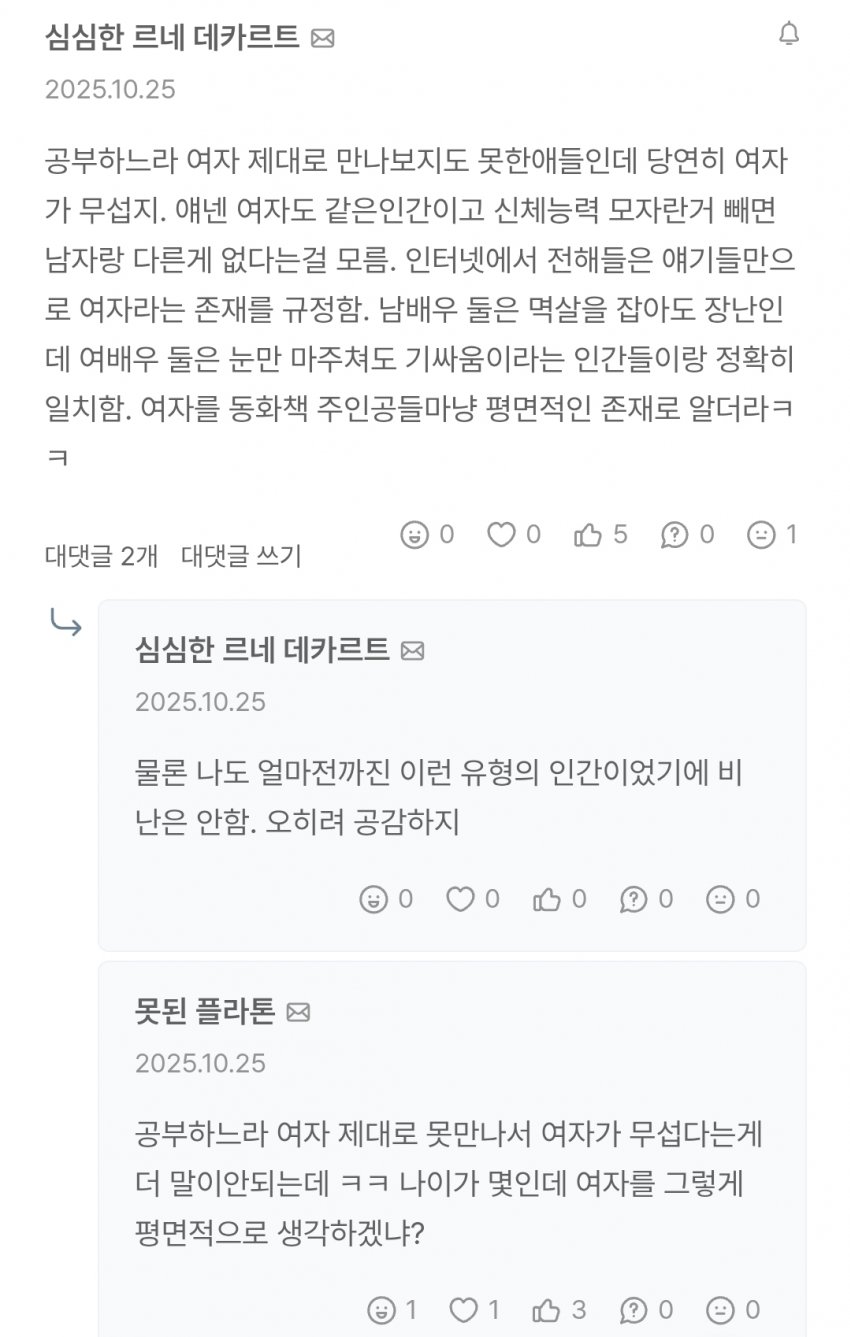Tap envelope icon on 심심한 르네 데카르트's reply

412,651
